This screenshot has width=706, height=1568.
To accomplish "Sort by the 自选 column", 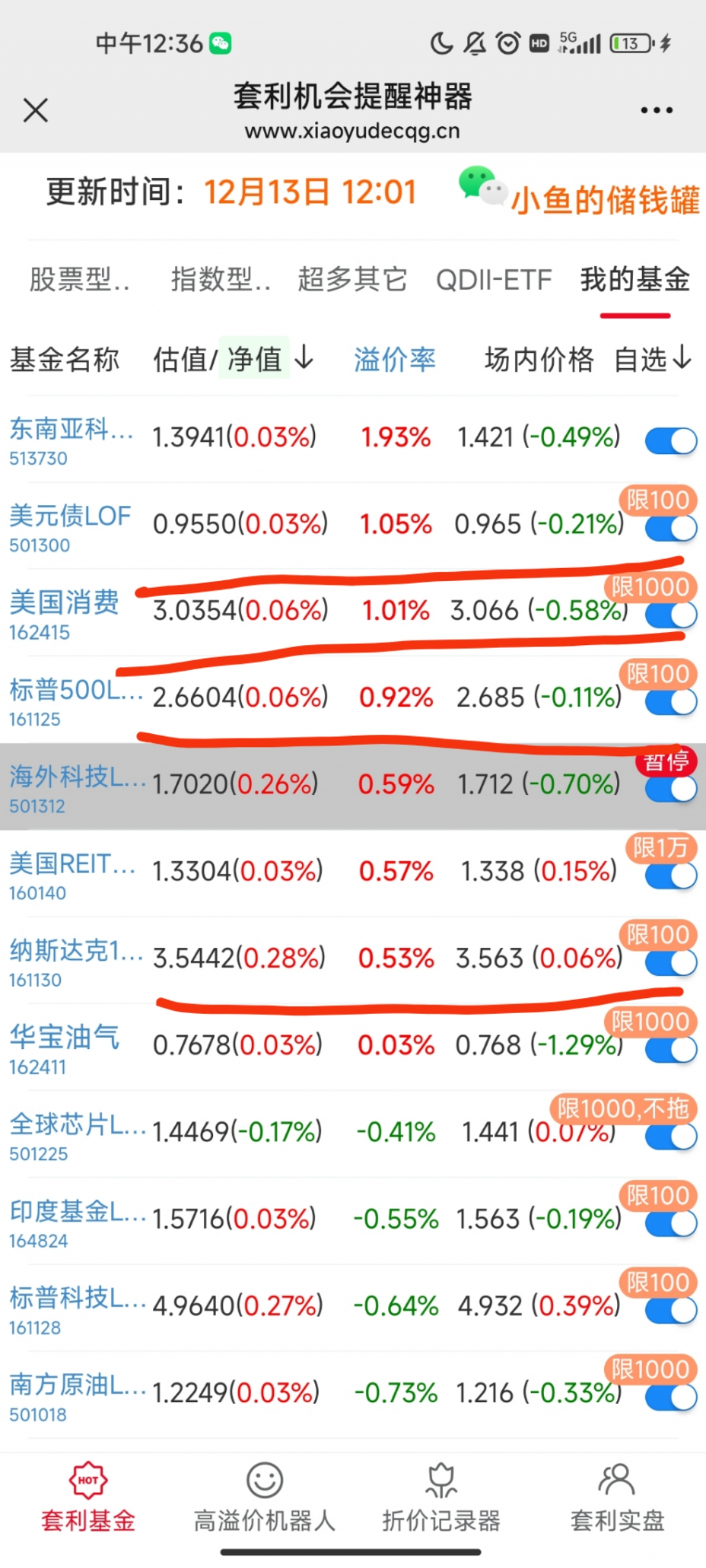I will pyautogui.click(x=652, y=359).
